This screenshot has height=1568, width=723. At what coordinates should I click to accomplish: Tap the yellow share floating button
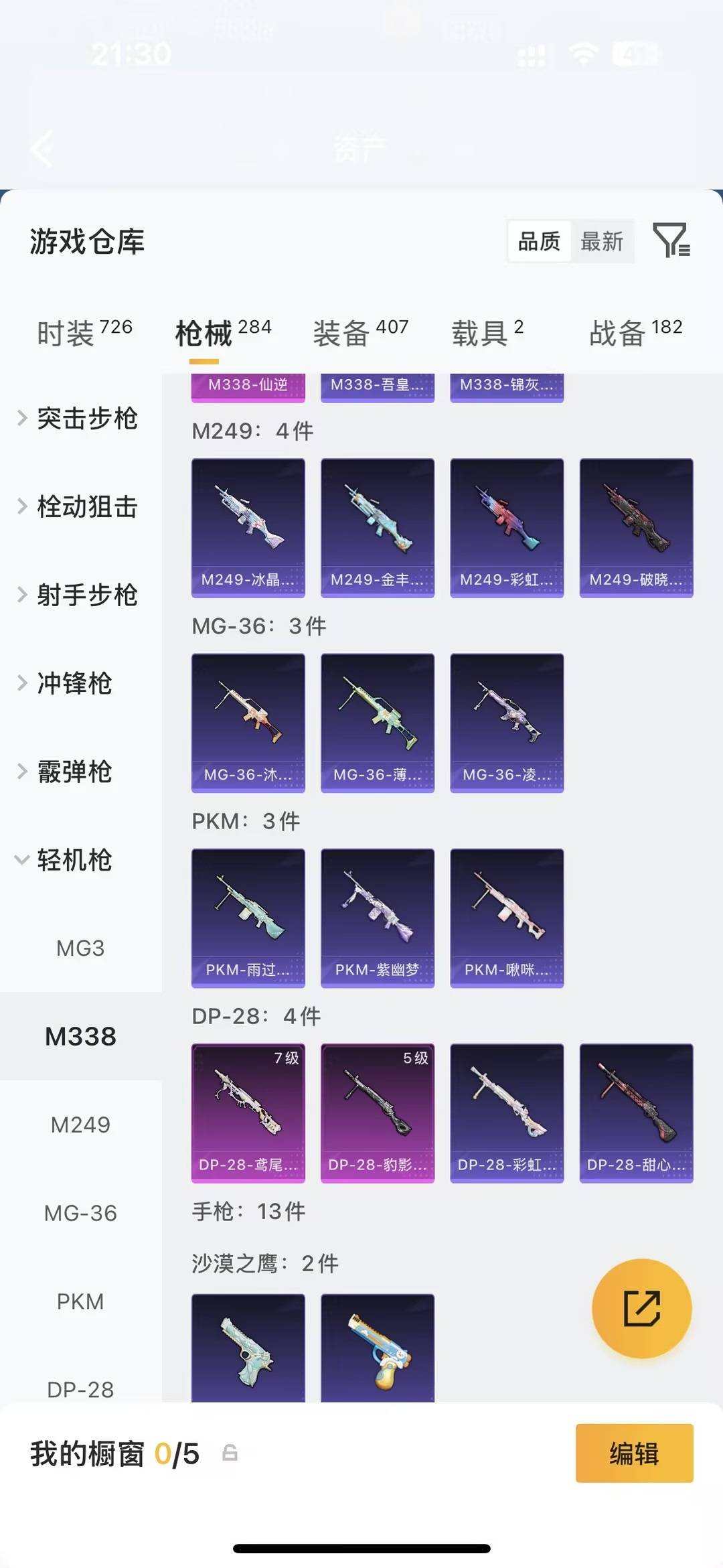click(x=642, y=1308)
